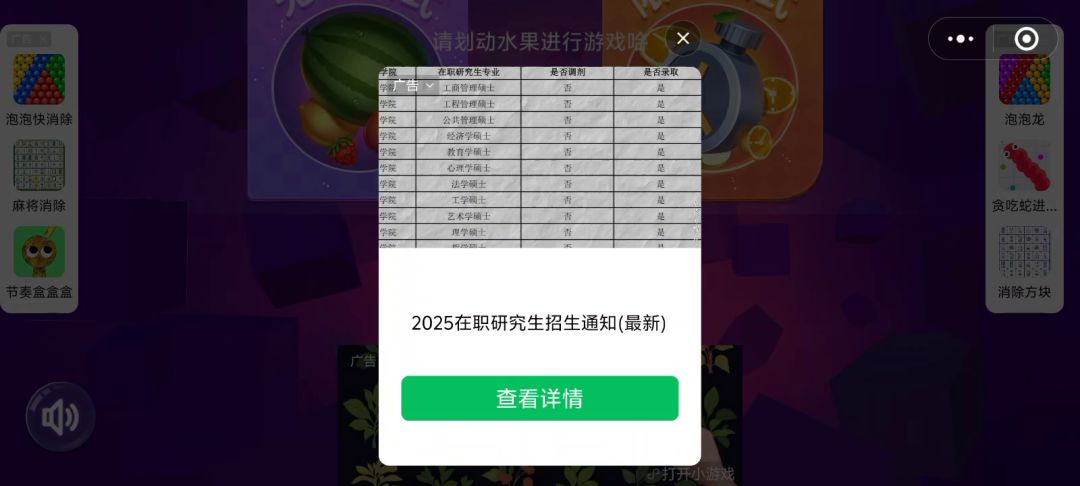Tap 查看详情 button
This screenshot has height=486, width=1080.
(540, 398)
